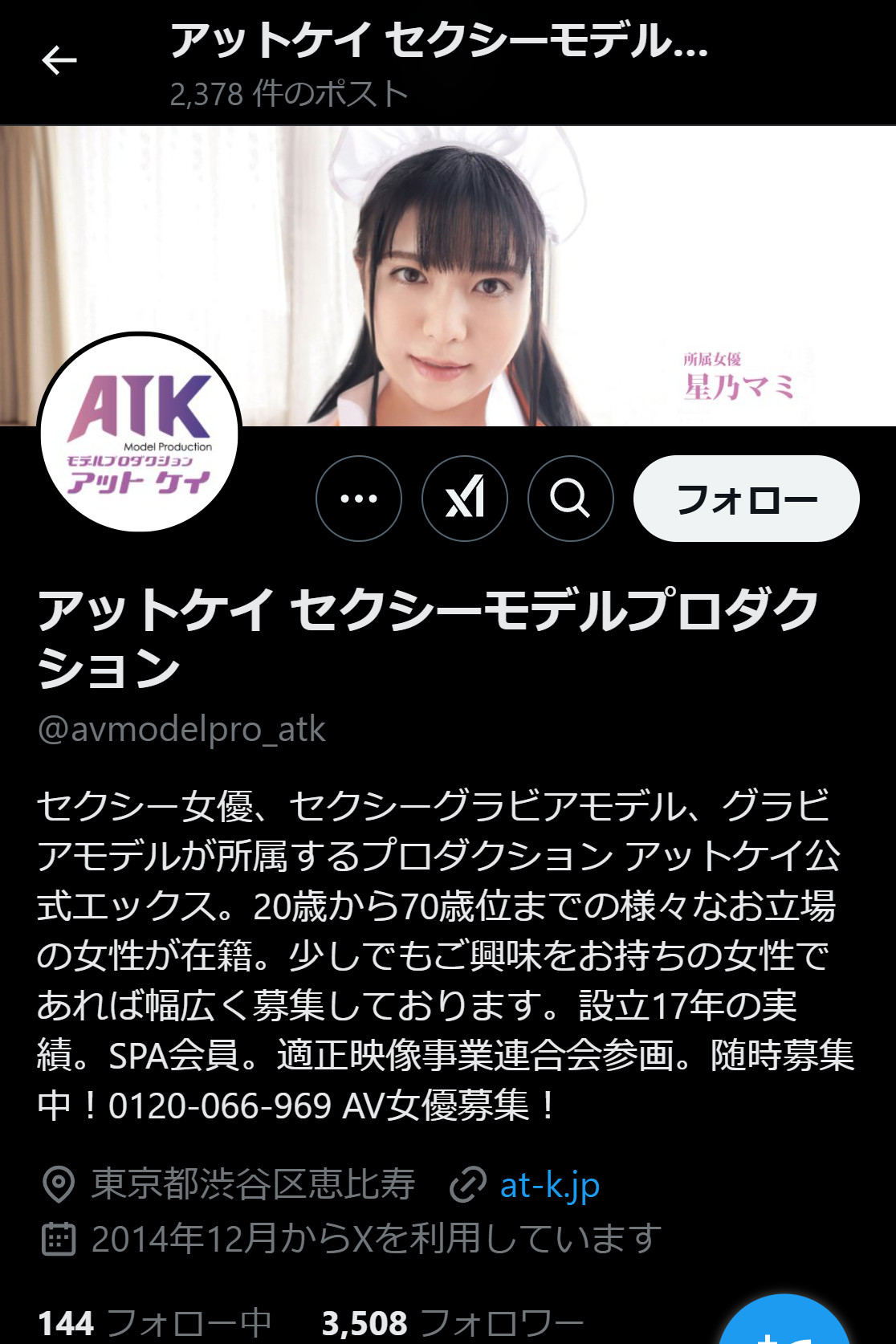Viewport: 896px width, 1344px height.
Task: View the 3,508 フォロワー followers list
Action: tap(452, 1323)
